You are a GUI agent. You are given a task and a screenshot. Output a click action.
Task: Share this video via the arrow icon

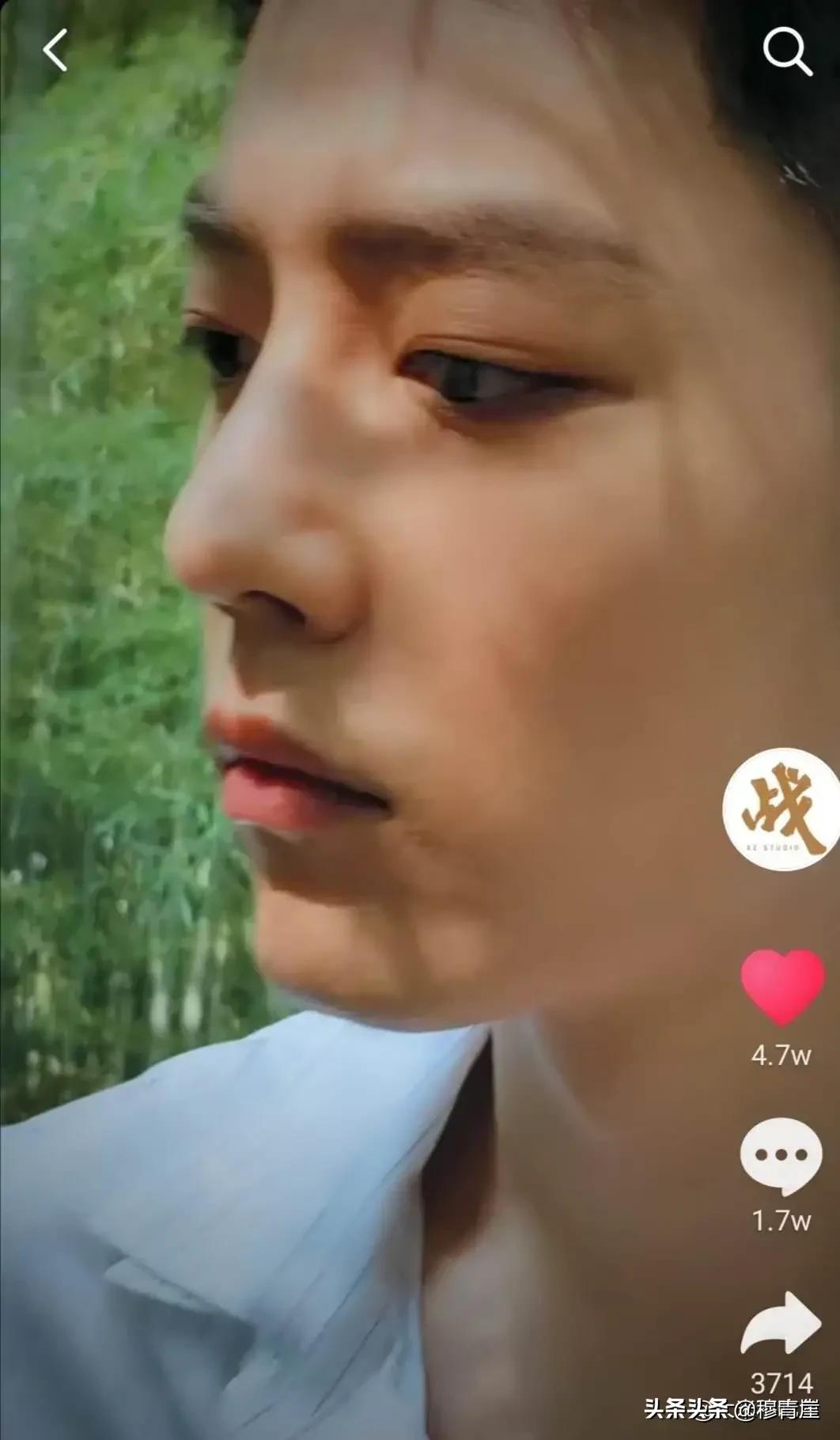tap(781, 1324)
